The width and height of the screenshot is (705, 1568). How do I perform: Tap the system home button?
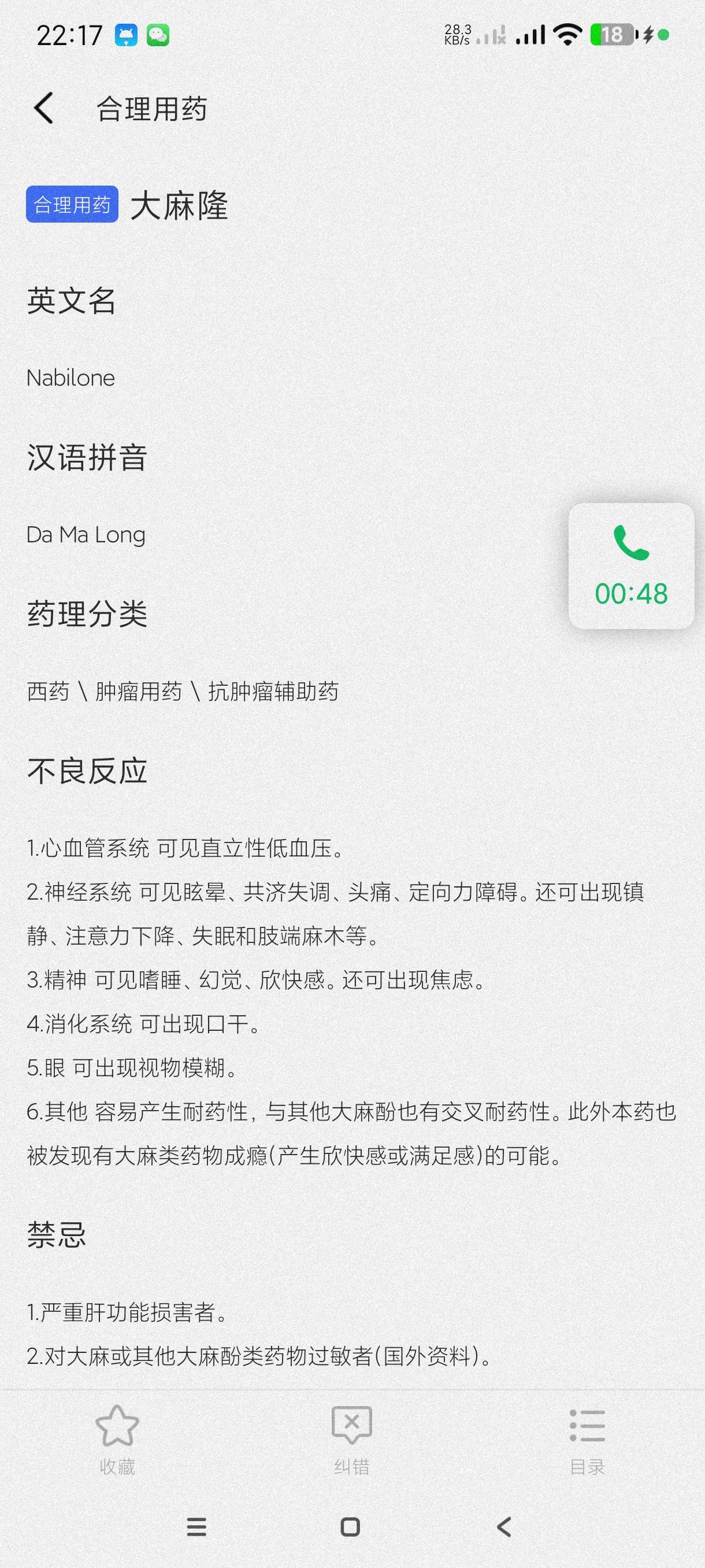pos(350,1526)
